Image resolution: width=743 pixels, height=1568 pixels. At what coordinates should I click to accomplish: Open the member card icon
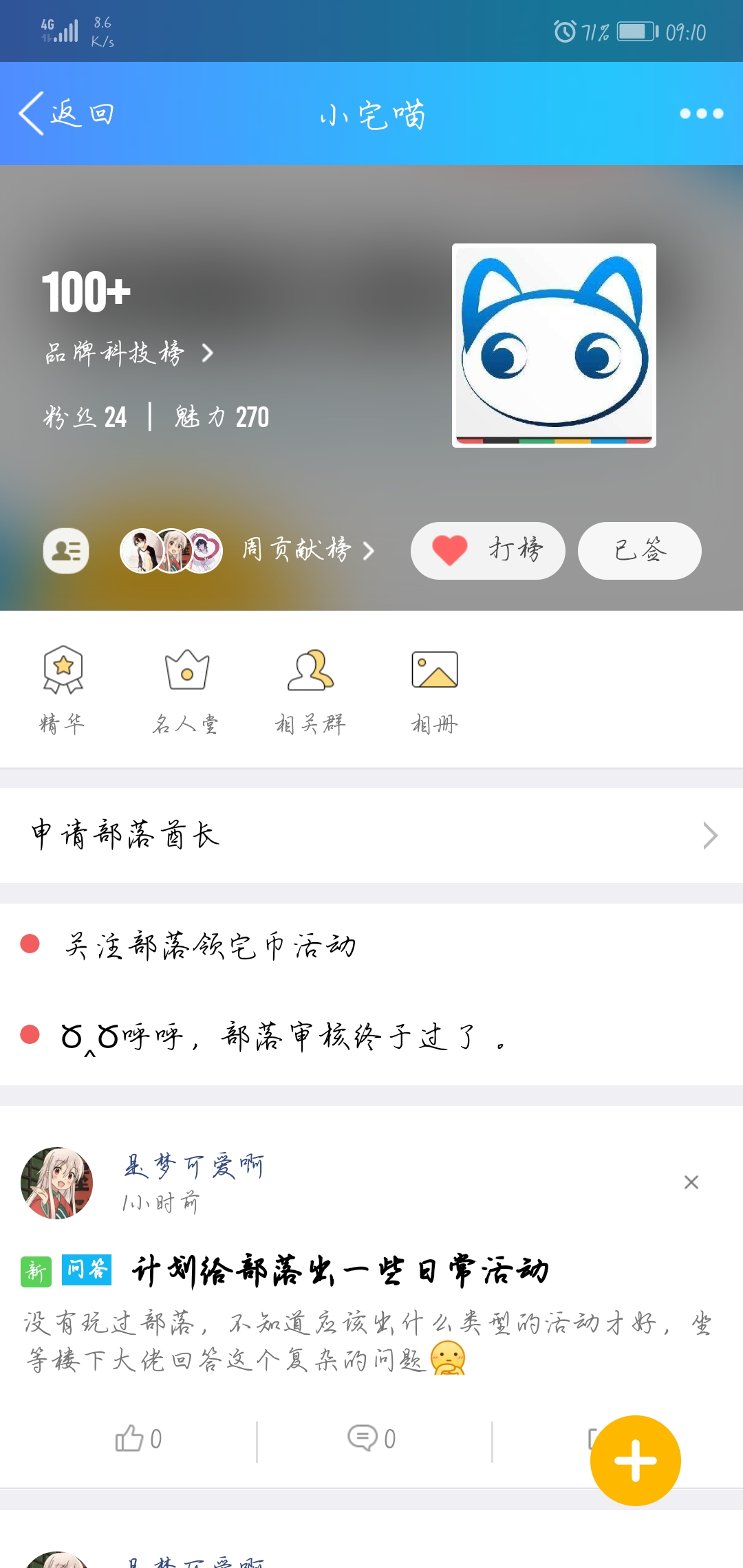66,551
